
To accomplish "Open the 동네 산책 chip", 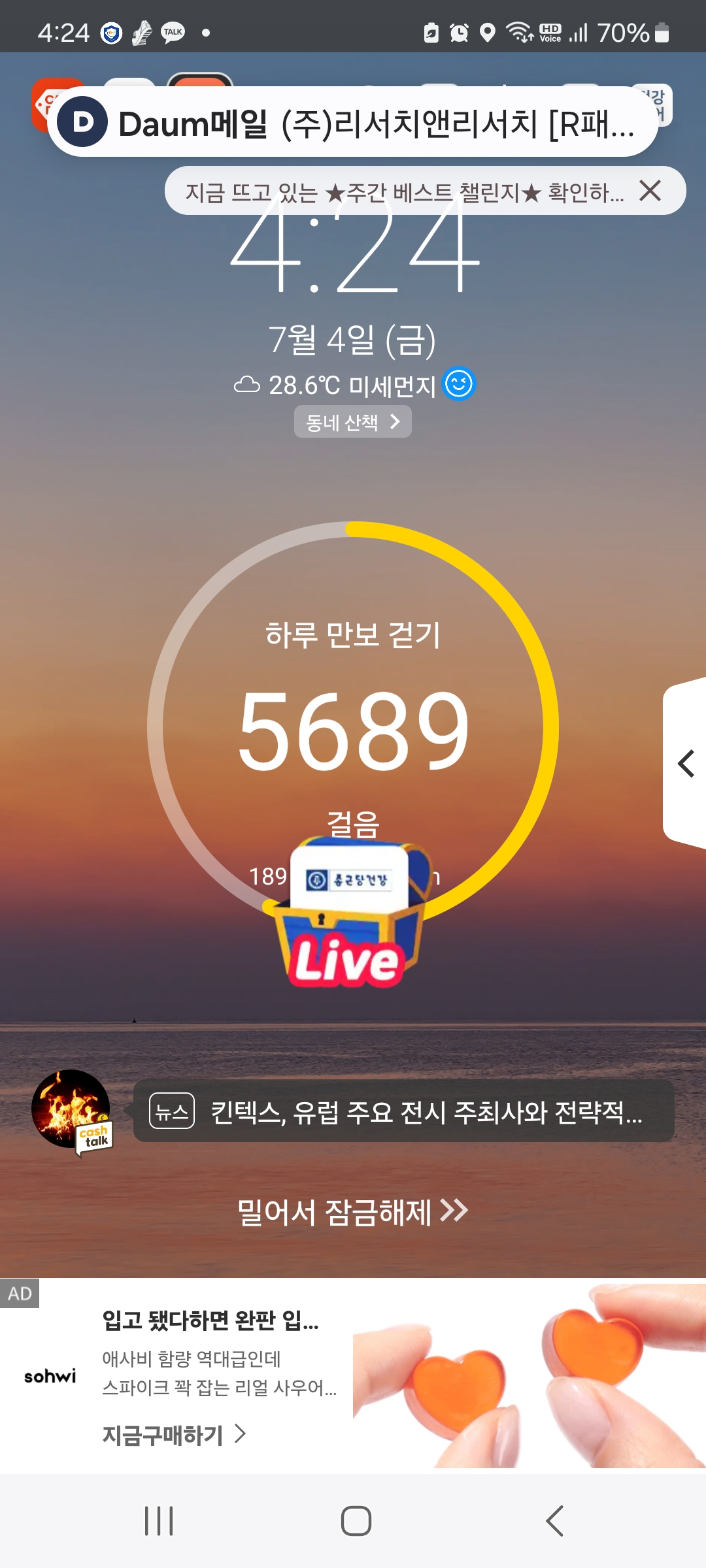I will click(352, 422).
